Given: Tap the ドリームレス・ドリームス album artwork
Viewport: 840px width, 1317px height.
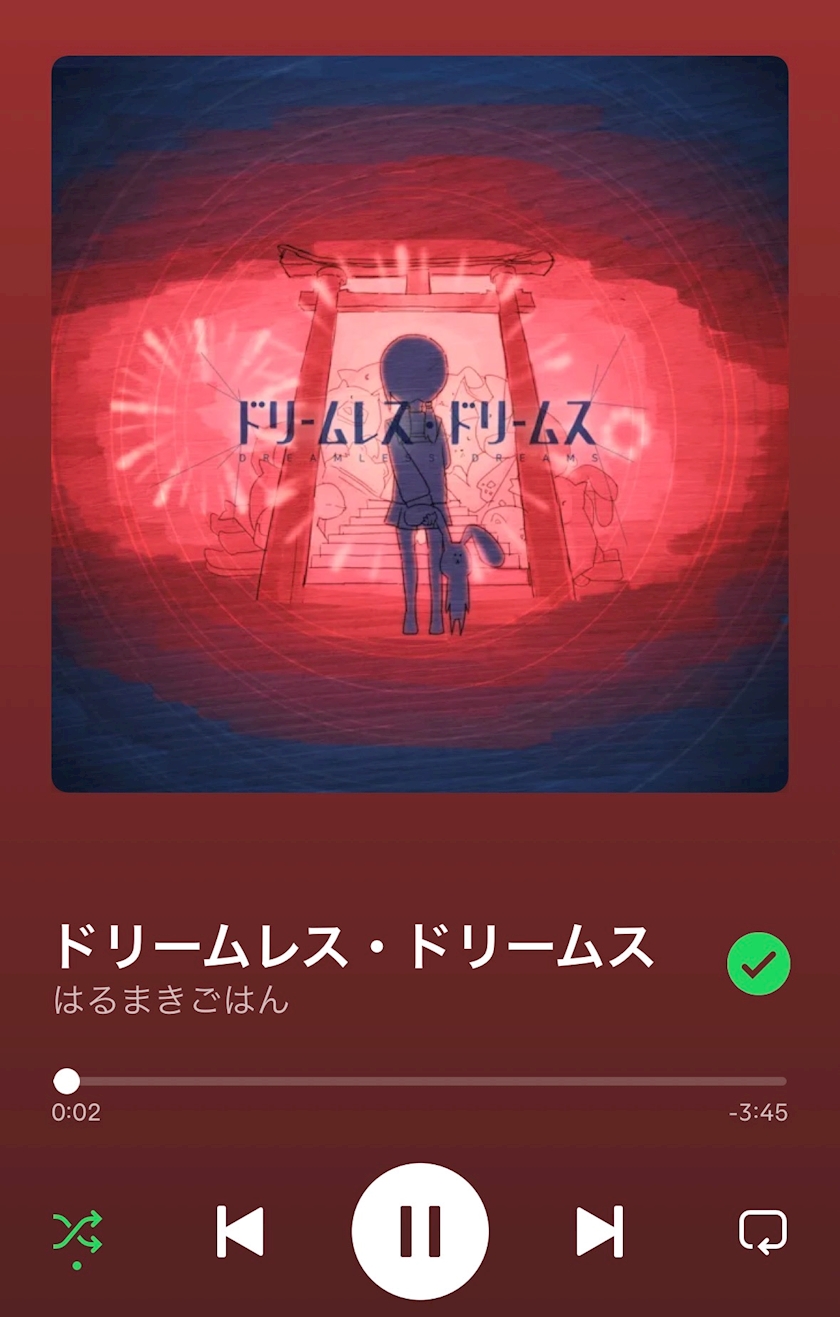Looking at the screenshot, I should tap(420, 424).
